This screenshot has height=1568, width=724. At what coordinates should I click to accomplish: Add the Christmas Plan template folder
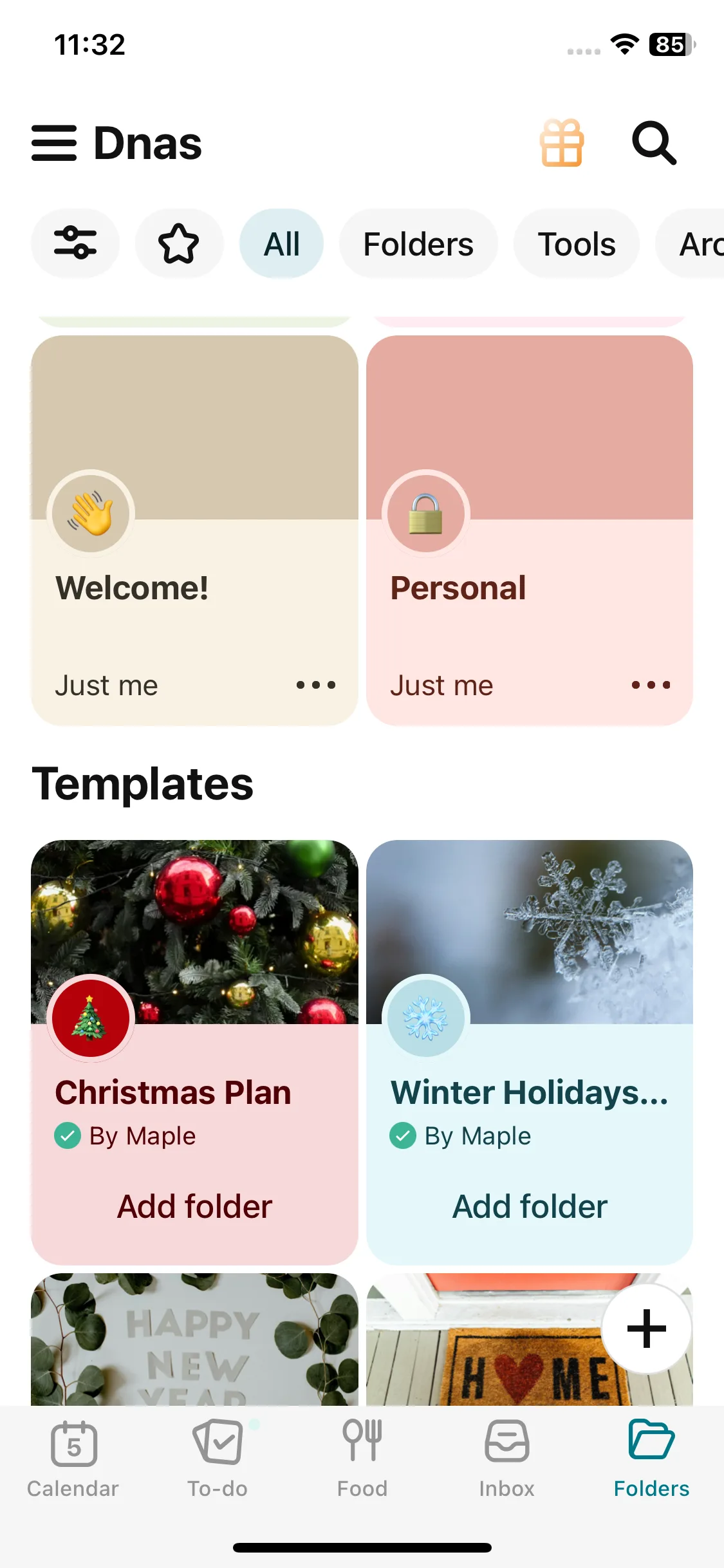pyautogui.click(x=194, y=1206)
